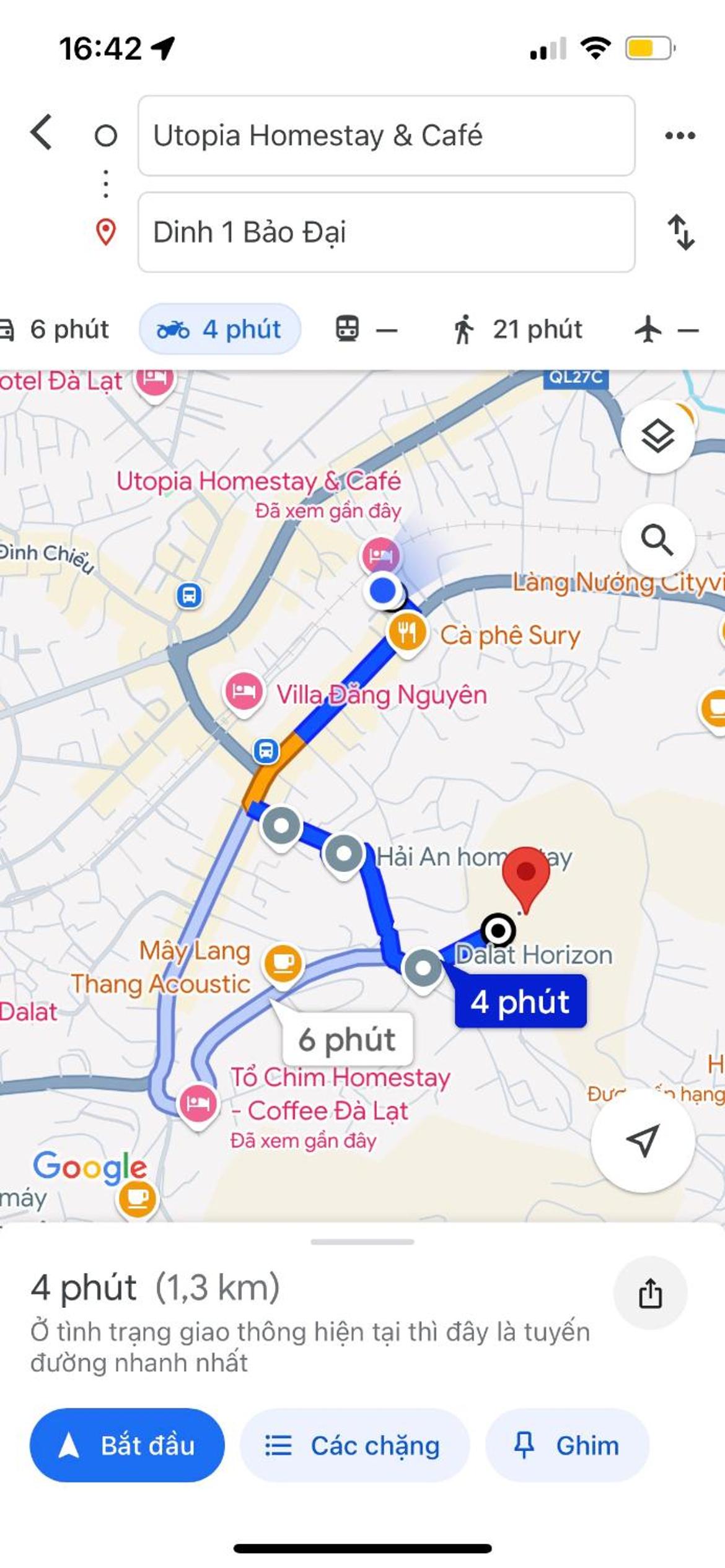This screenshot has width=725, height=1568.
Task: Open the map layers button
Action: tap(657, 437)
